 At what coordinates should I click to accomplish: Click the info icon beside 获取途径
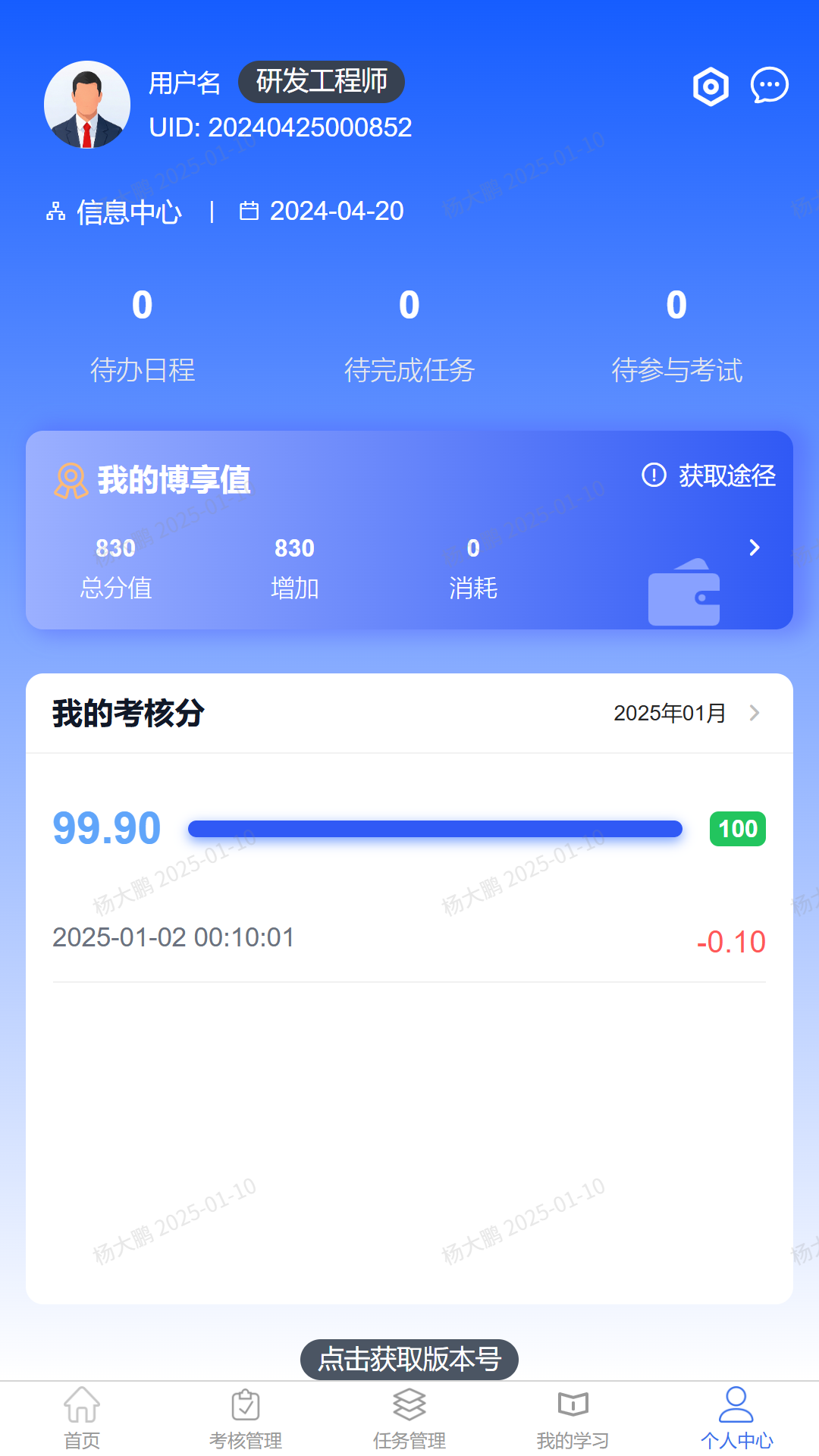tap(652, 476)
